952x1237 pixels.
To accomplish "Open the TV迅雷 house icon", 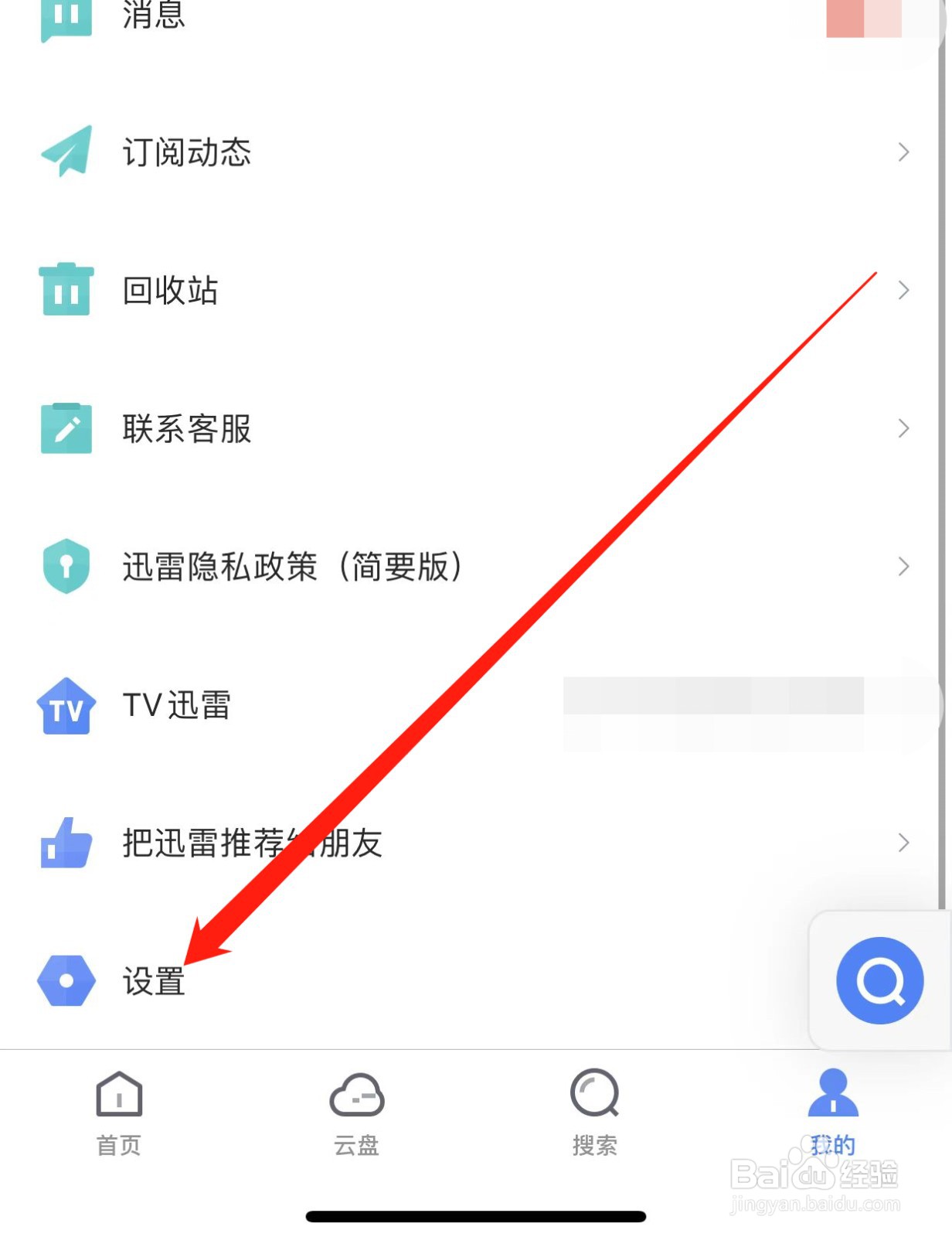I will click(66, 704).
